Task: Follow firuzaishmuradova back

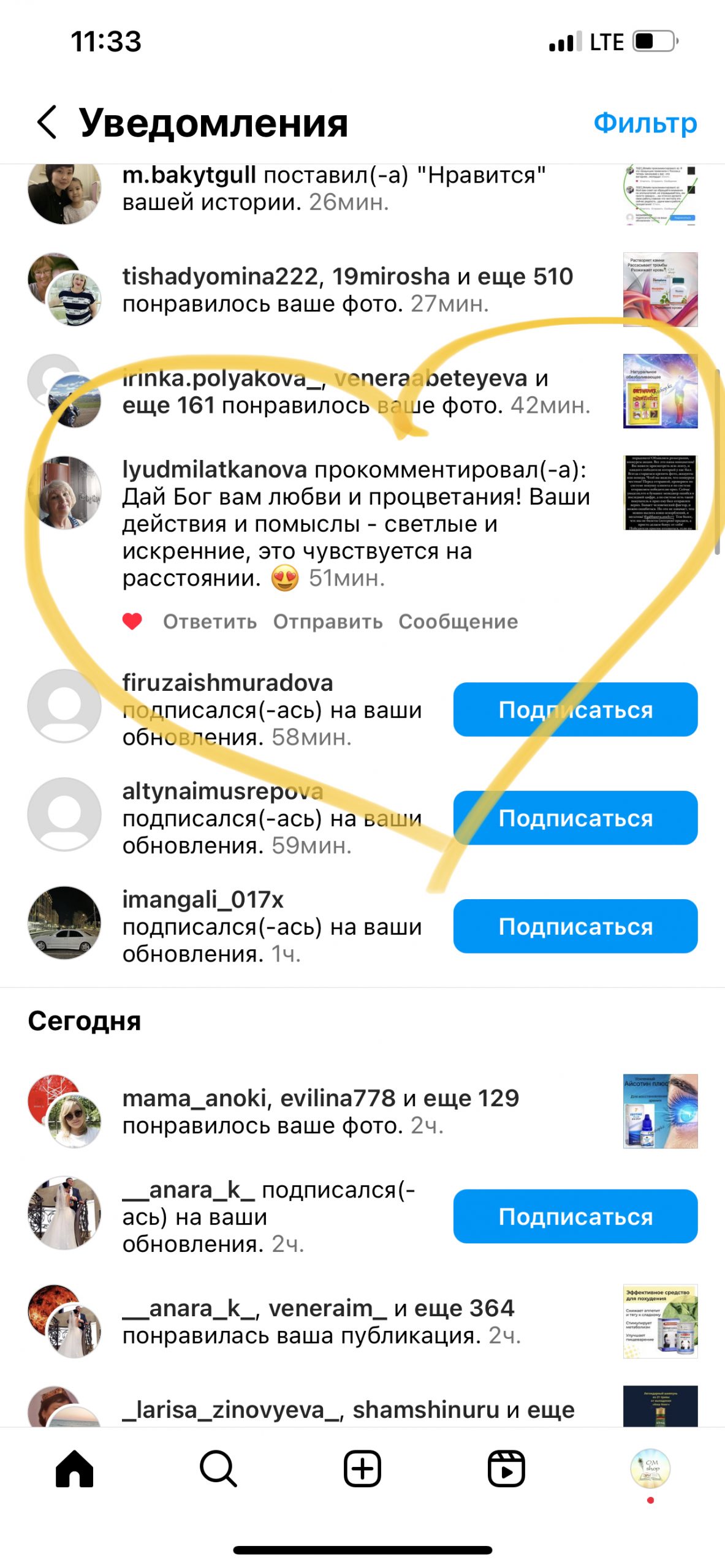Action: [x=575, y=709]
